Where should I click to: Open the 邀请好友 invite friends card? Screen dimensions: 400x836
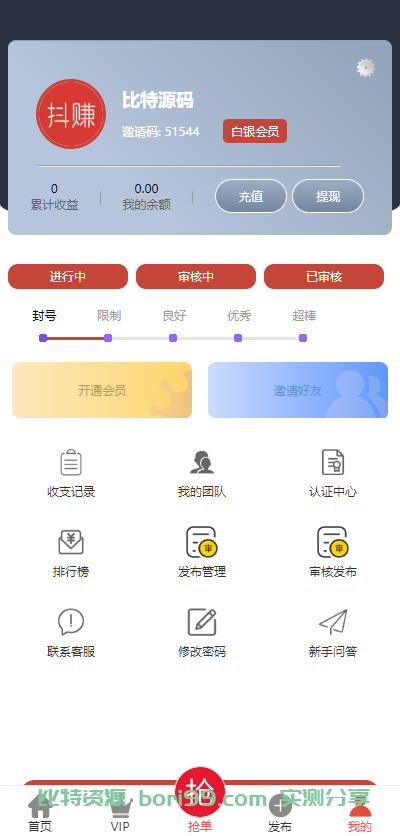tap(298, 390)
